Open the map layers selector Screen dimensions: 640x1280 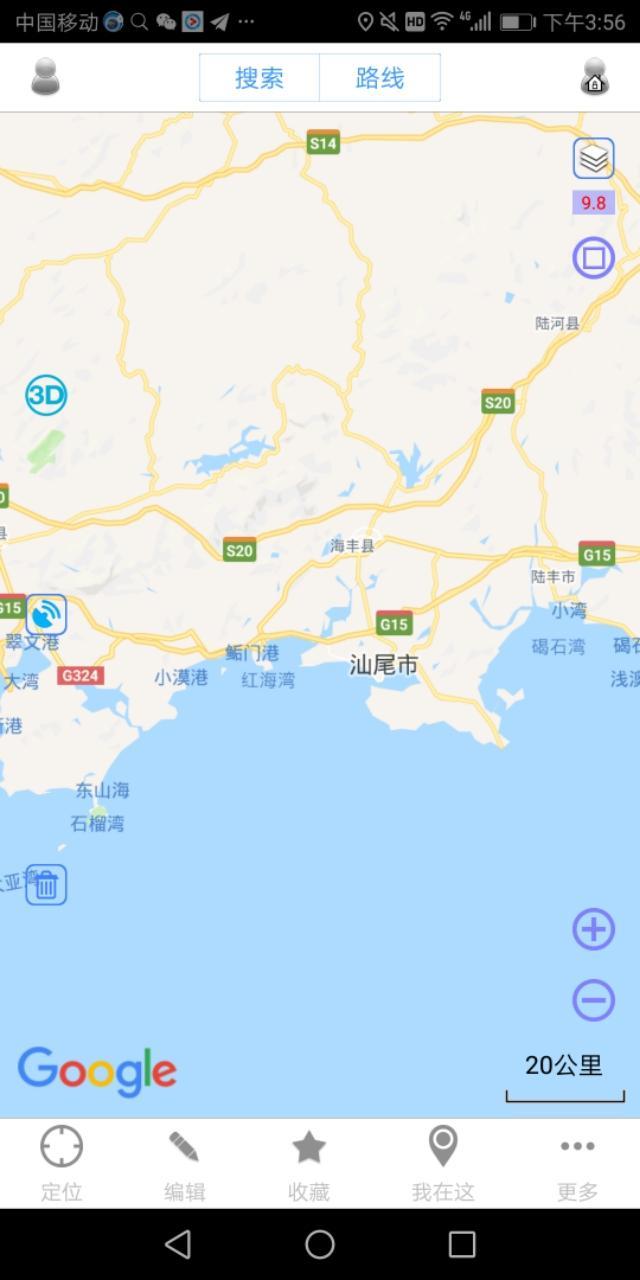tap(593, 158)
